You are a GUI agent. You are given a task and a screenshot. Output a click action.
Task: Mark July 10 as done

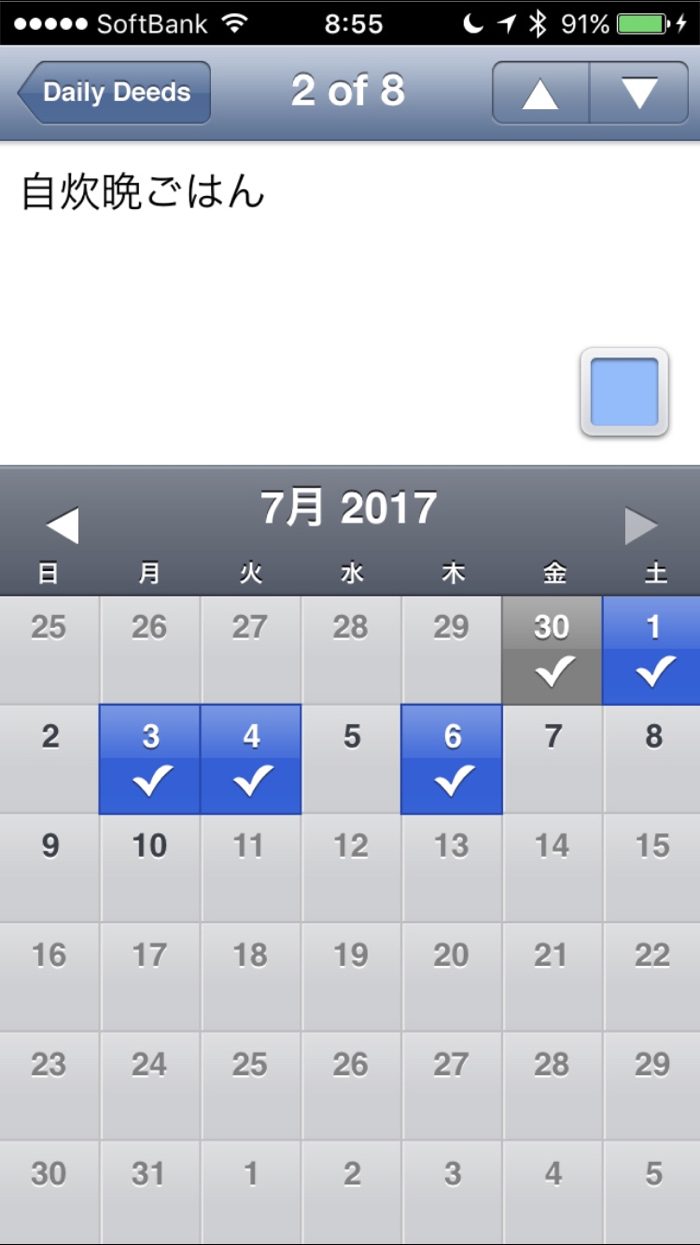pos(150,868)
